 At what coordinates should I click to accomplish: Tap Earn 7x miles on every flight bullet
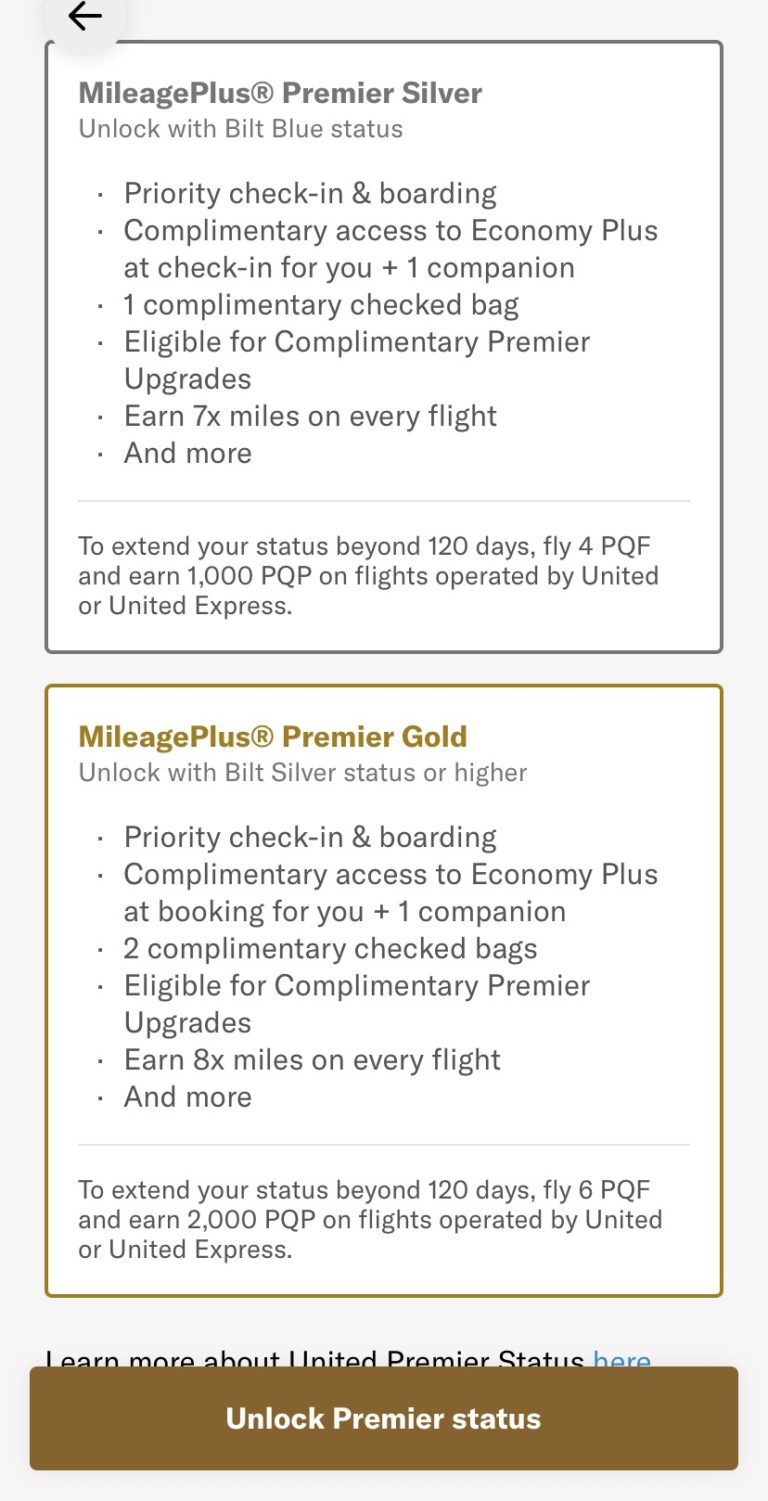[309, 415]
